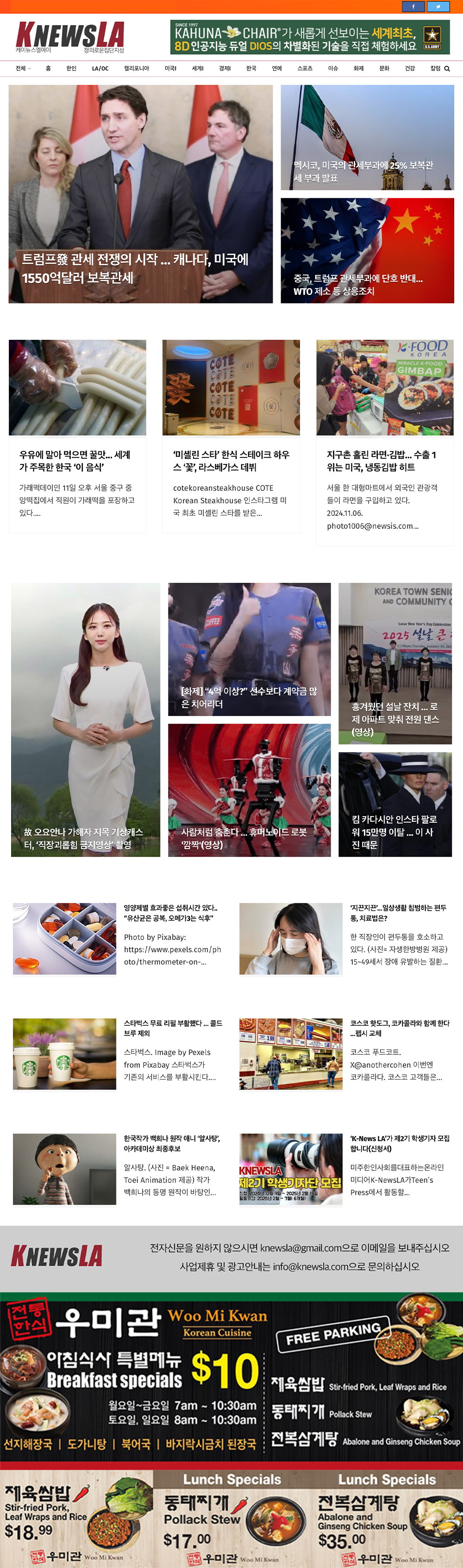
Task: Select the 스포츠 category
Action: point(305,69)
